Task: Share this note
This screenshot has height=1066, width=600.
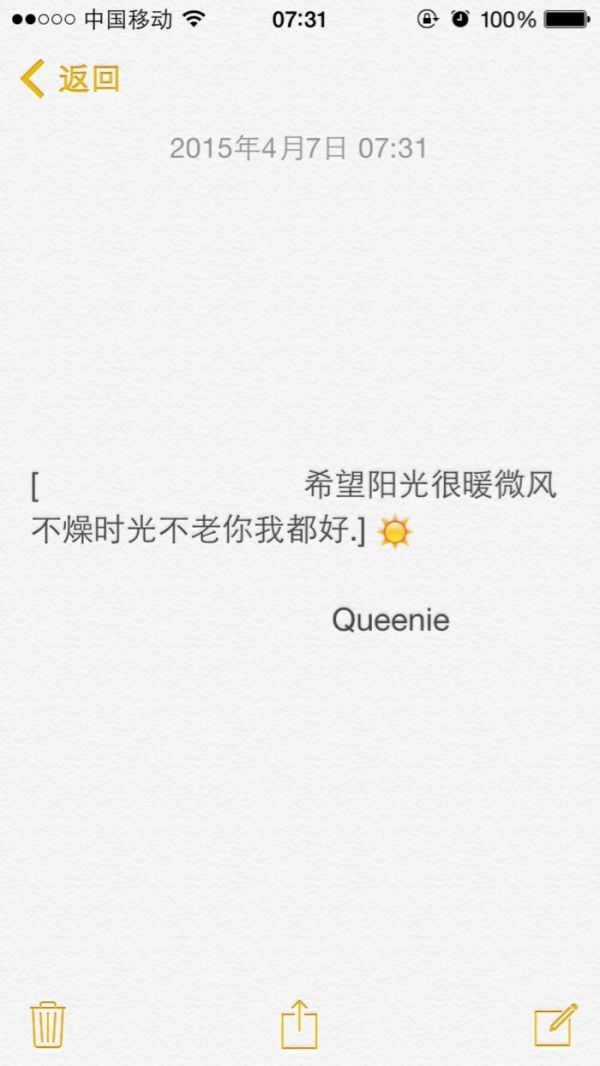Action: pyautogui.click(x=300, y=1024)
